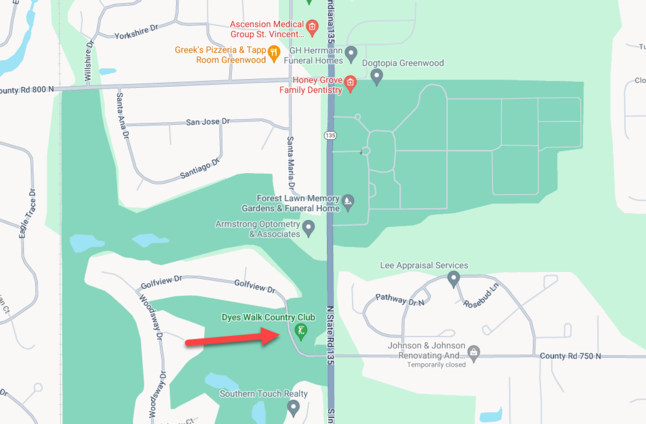
Task: Tap Armstrong Optometry & Associates pin
Action: point(309,229)
